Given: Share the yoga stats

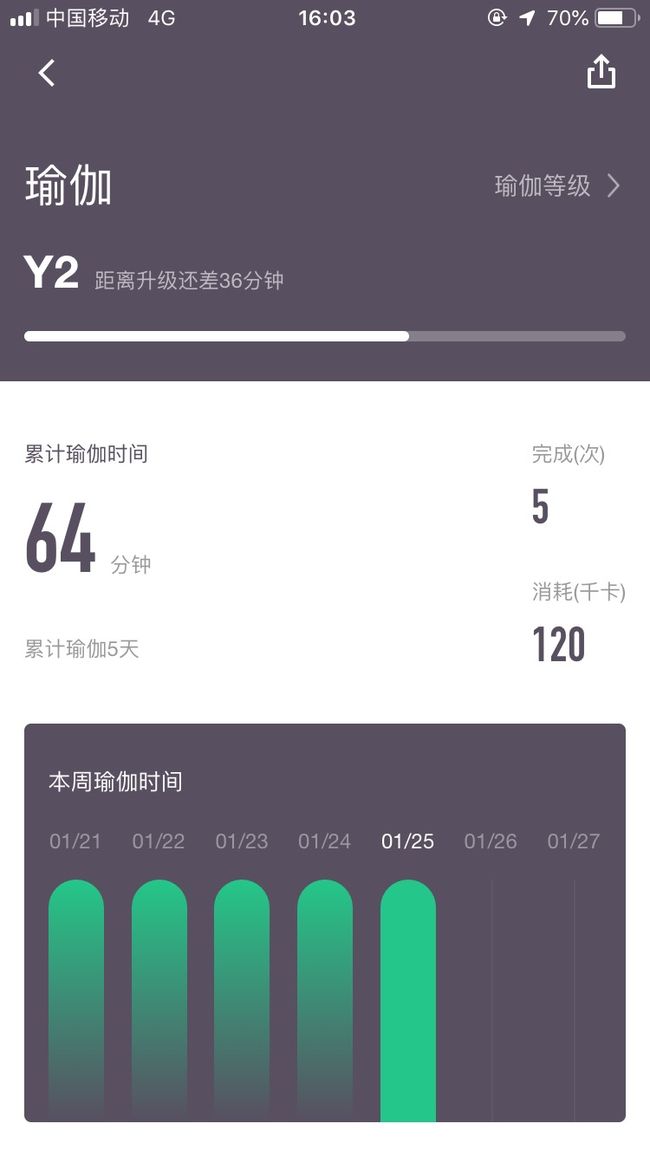Looking at the screenshot, I should (601, 72).
